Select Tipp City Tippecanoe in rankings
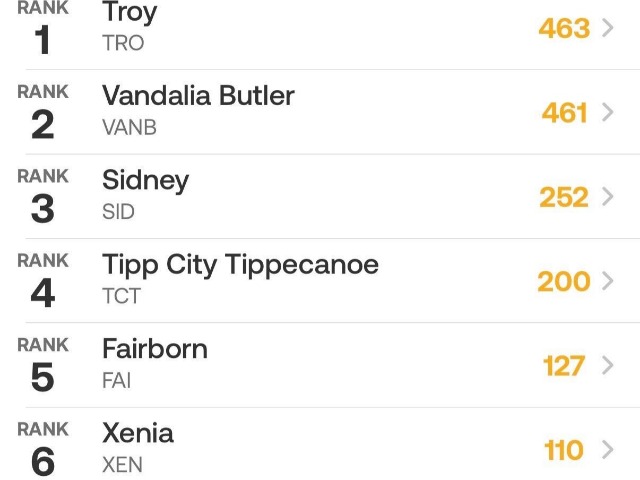Viewport: 640px width, 480px height. coord(320,280)
